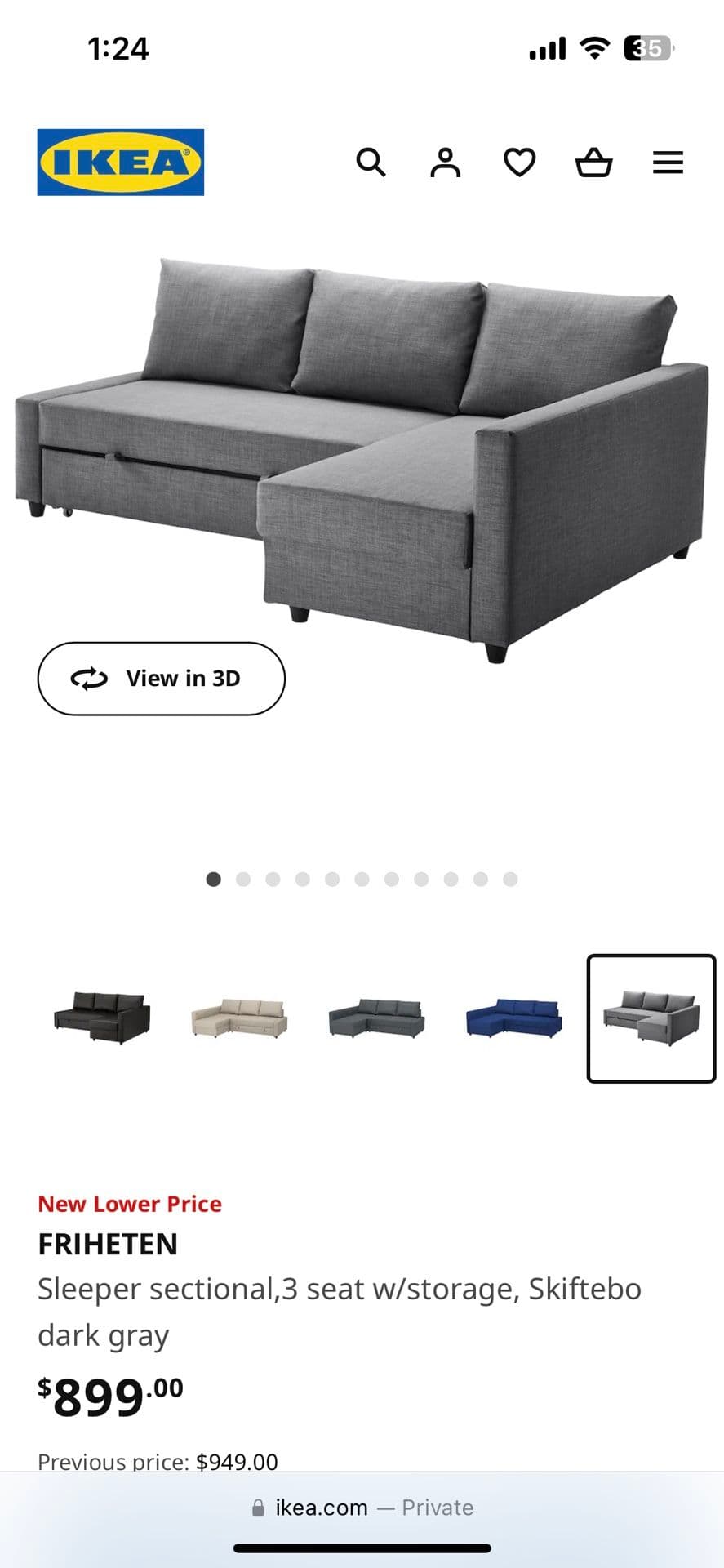
Task: Open the hamburger menu
Action: (668, 162)
